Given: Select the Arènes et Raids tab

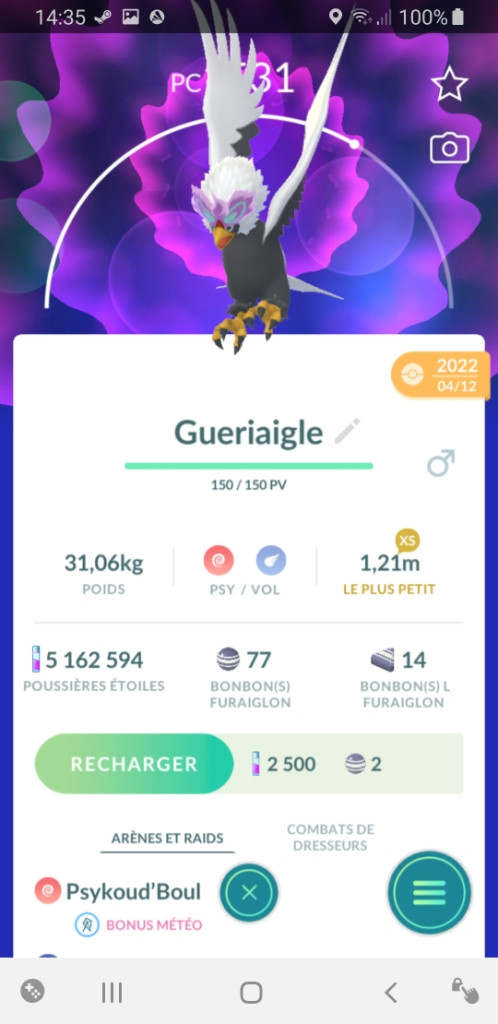Looking at the screenshot, I should (x=167, y=838).
